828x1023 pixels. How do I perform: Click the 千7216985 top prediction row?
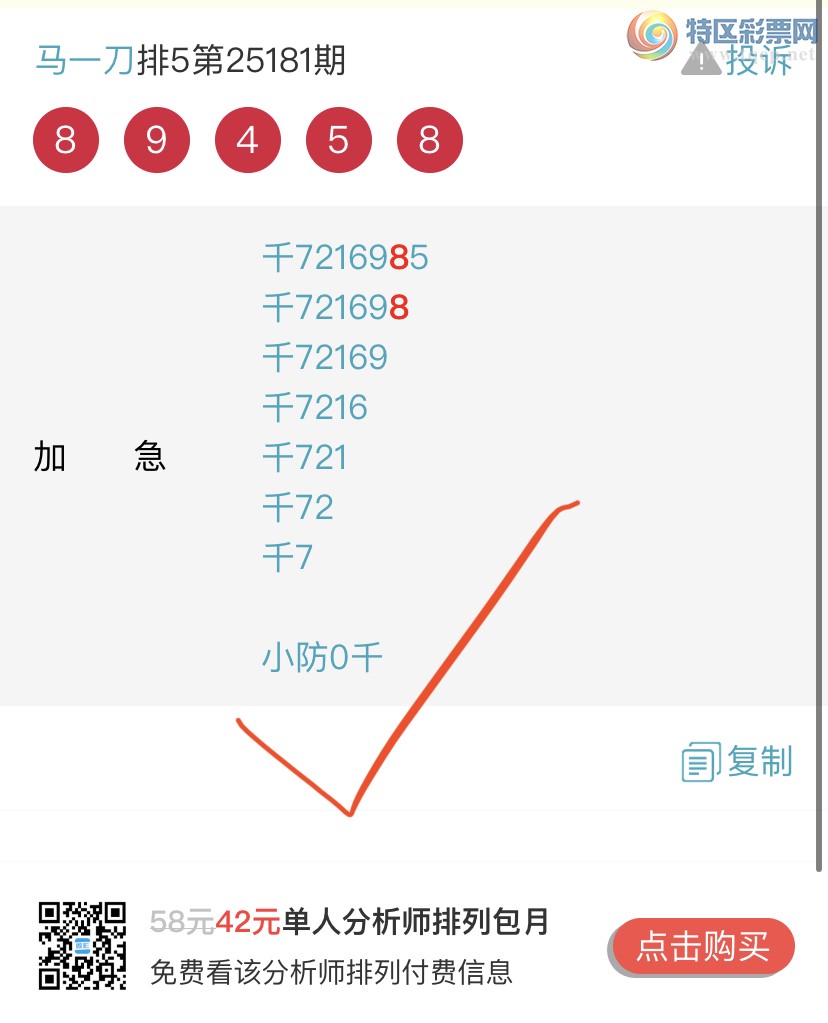345,257
